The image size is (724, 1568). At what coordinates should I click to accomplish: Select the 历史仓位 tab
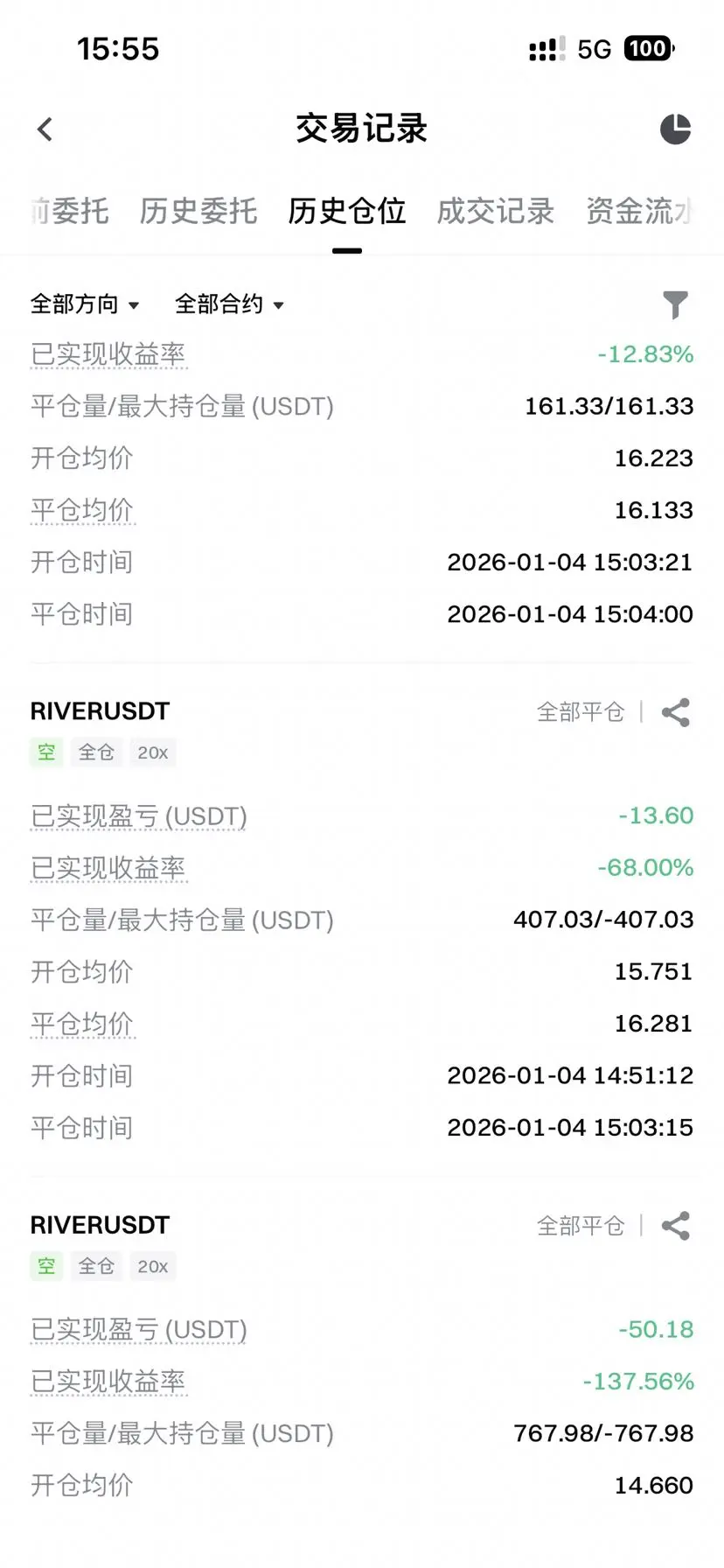347,211
